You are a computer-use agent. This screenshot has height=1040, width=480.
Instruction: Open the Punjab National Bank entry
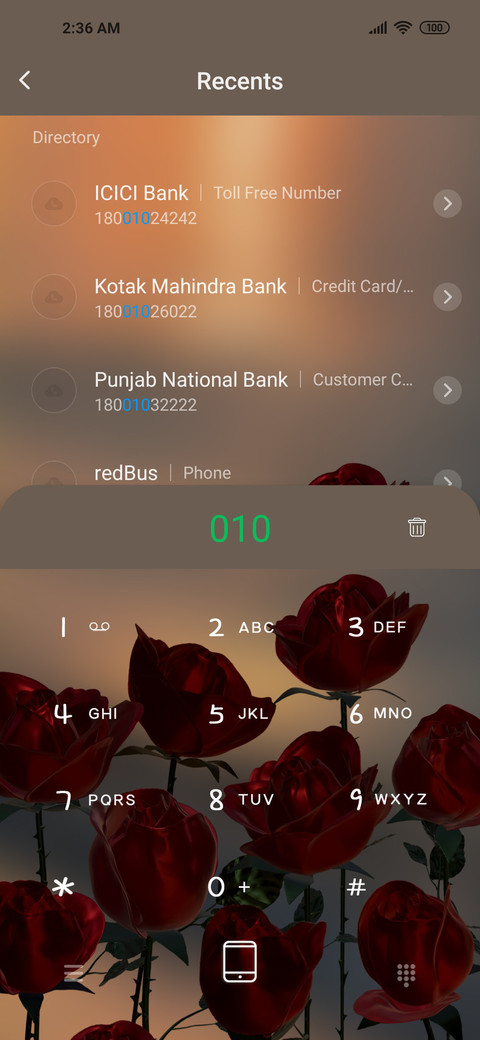pos(240,389)
